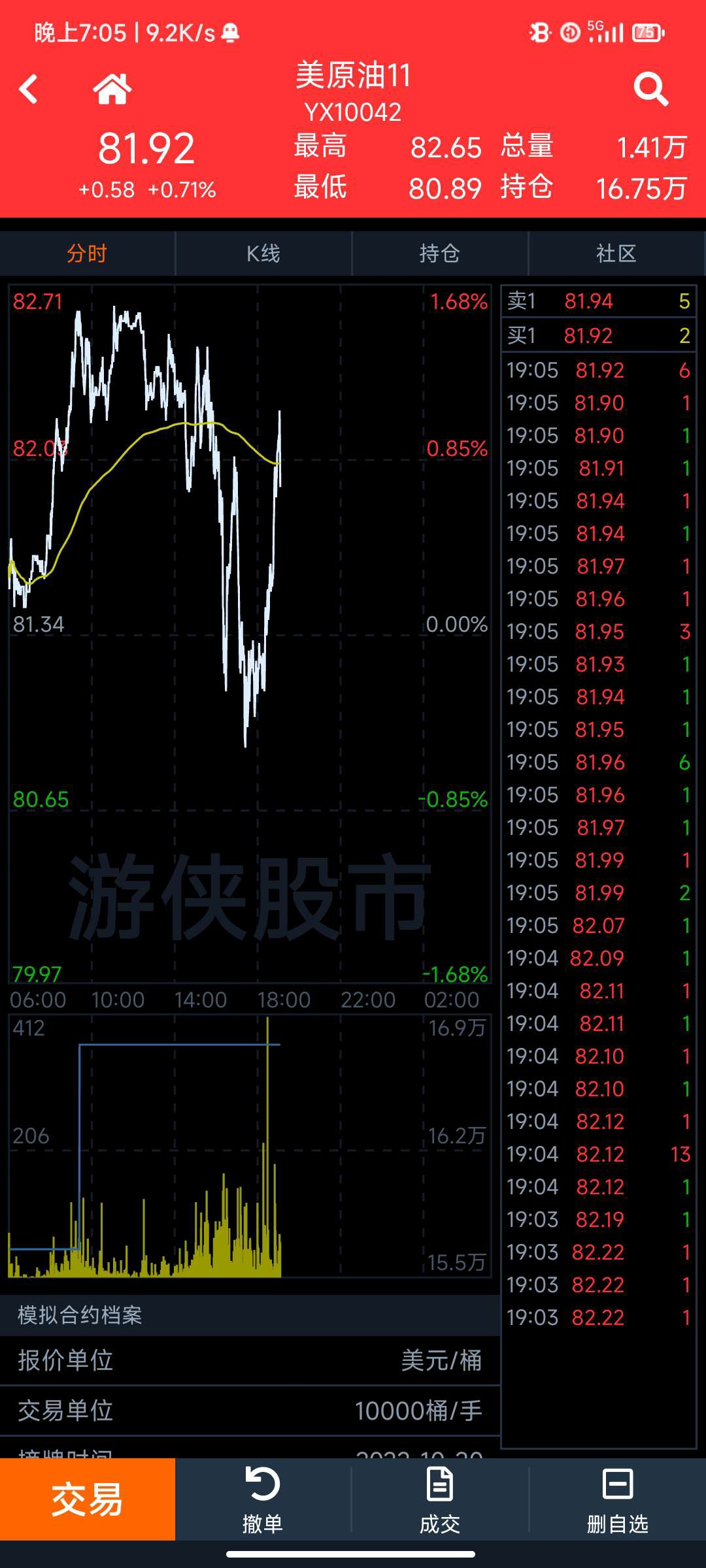Viewport: 706px width, 1568px height.
Task: Go back using the top-left arrow
Action: click(x=28, y=89)
